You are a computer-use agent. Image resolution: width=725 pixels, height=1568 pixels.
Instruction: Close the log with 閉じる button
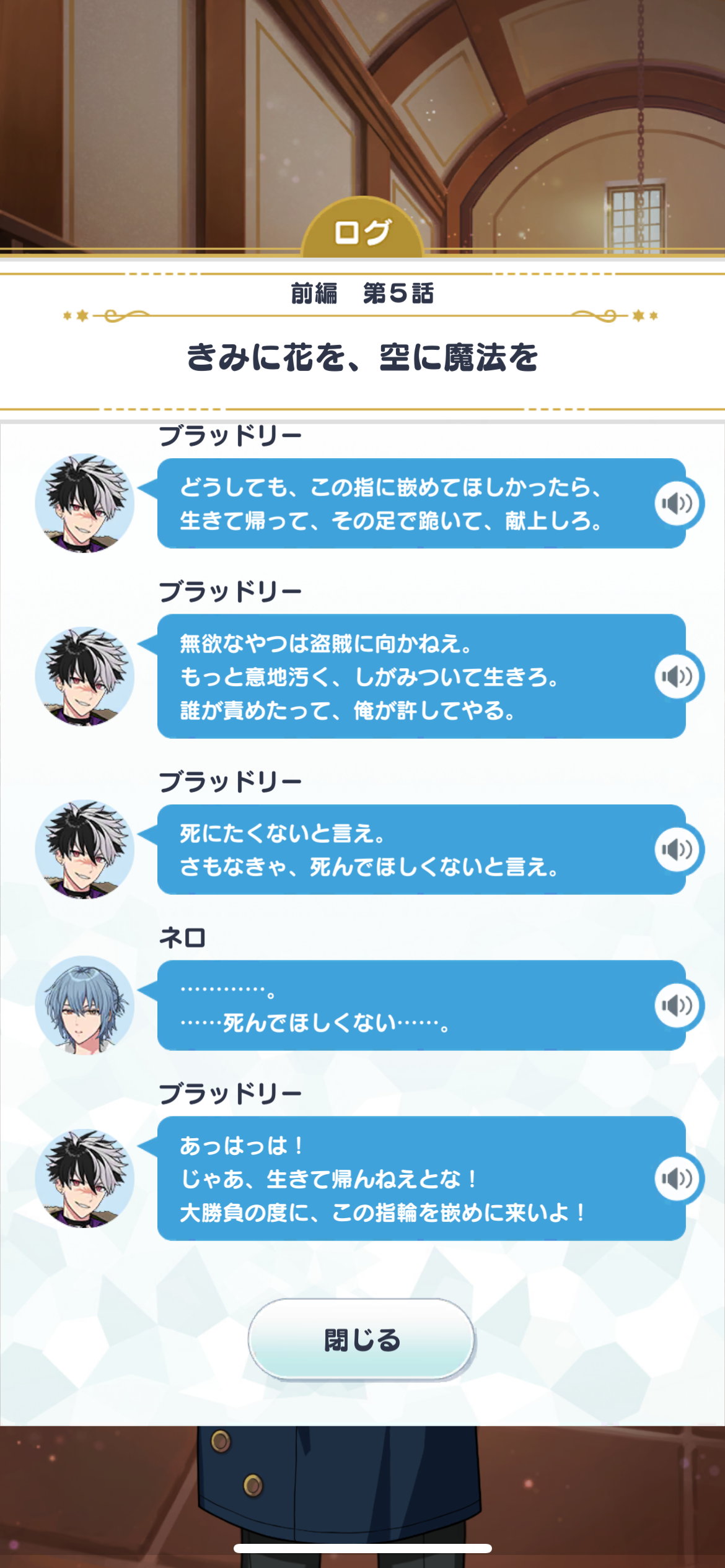(x=362, y=1339)
